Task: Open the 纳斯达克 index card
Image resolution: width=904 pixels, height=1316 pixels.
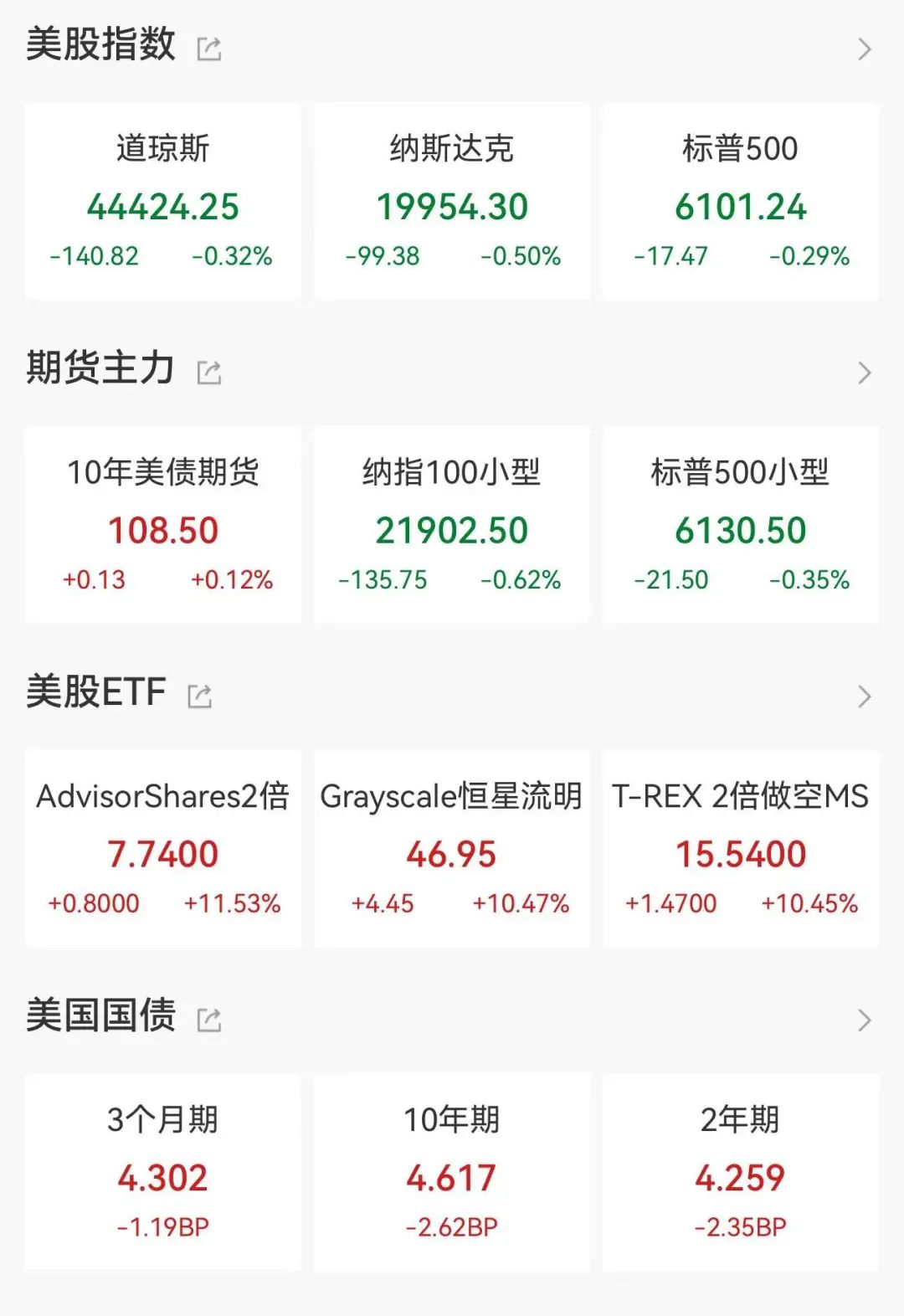Action: 452,202
